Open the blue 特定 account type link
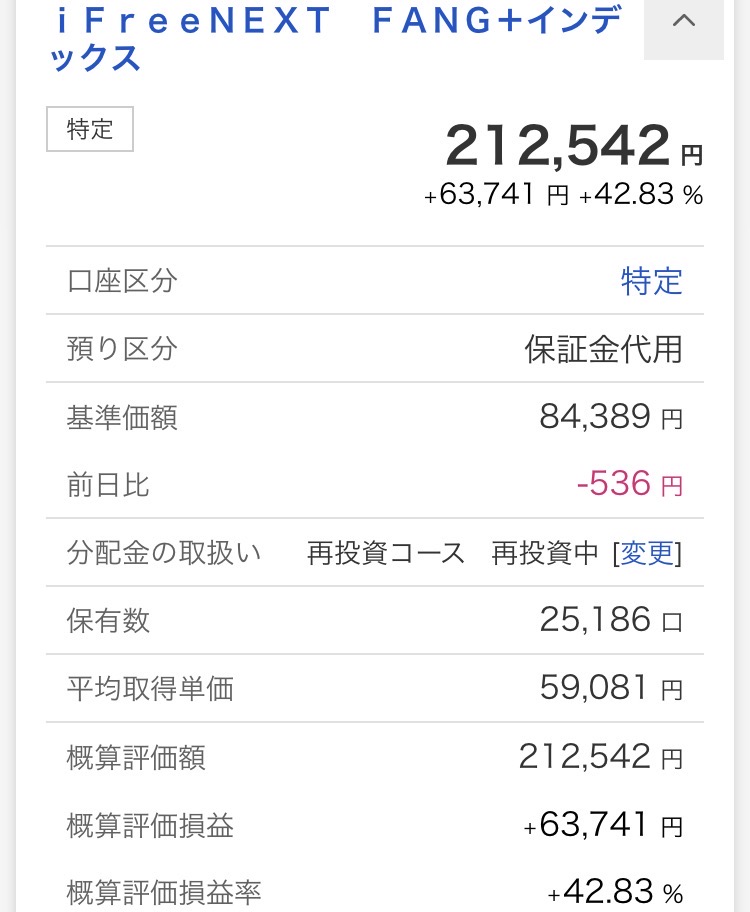This screenshot has width=750, height=912. pos(651,281)
